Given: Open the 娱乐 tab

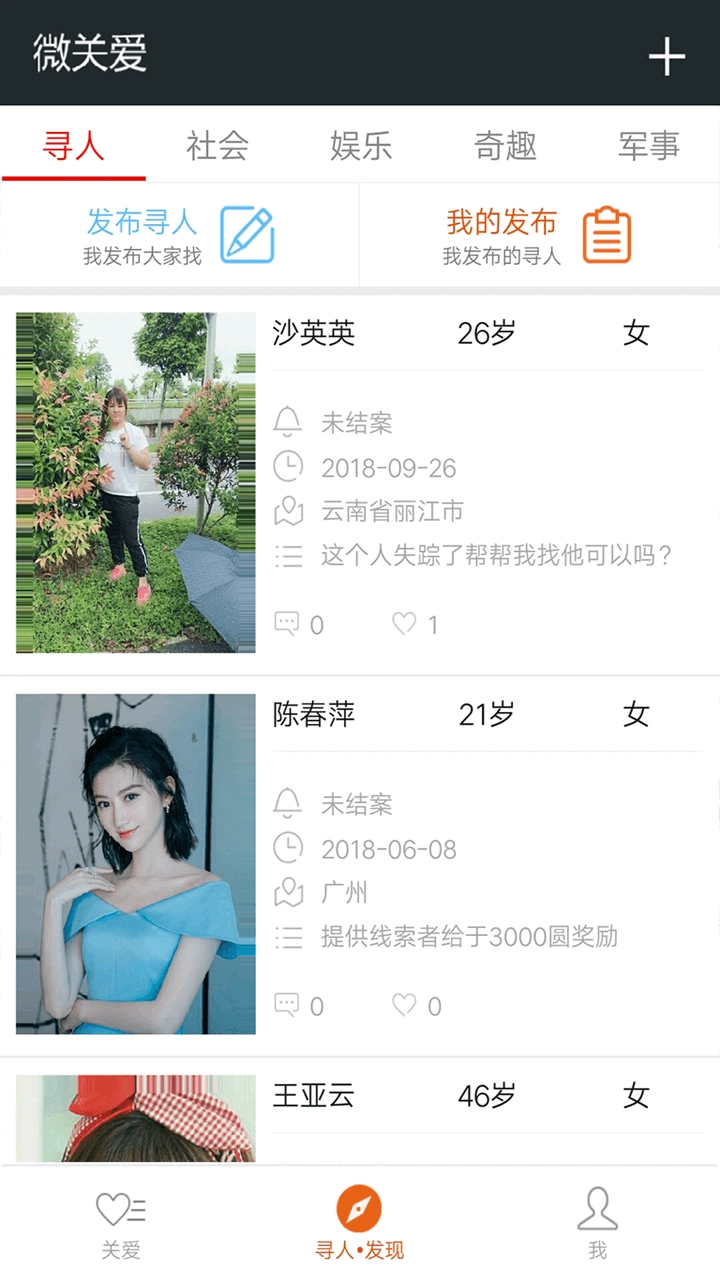Looking at the screenshot, I should 360,146.
